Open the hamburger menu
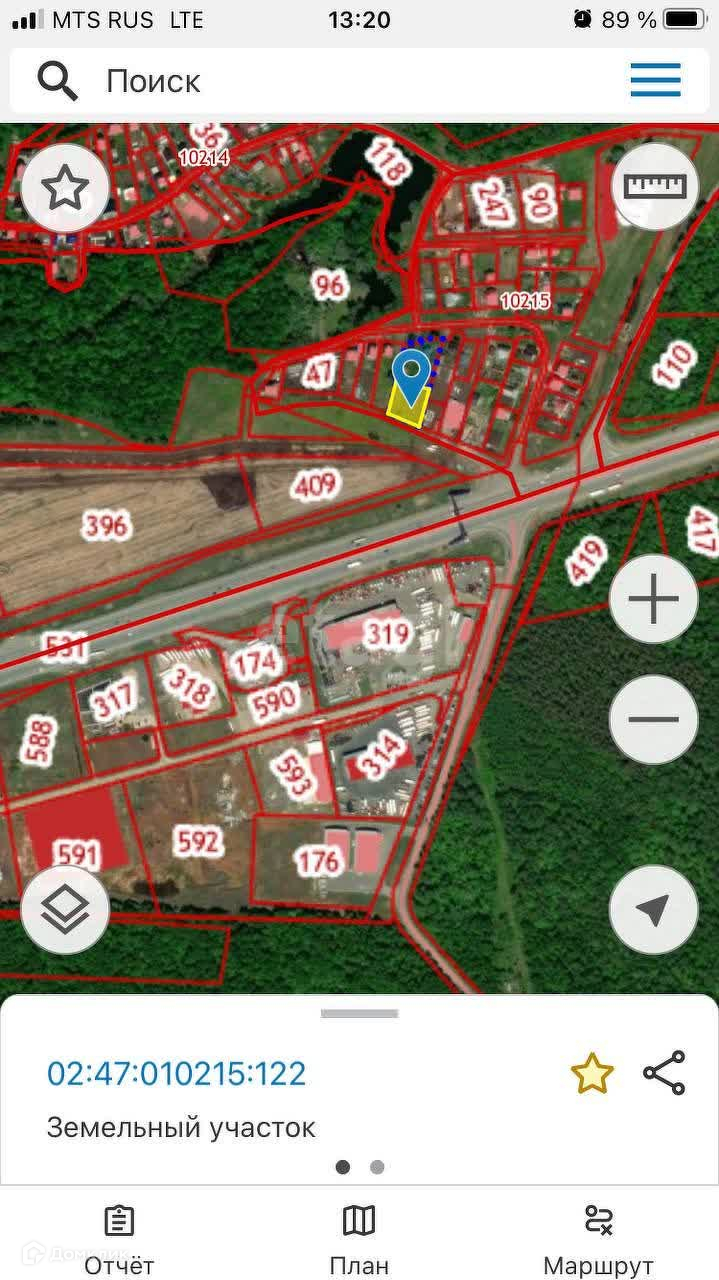 655,80
